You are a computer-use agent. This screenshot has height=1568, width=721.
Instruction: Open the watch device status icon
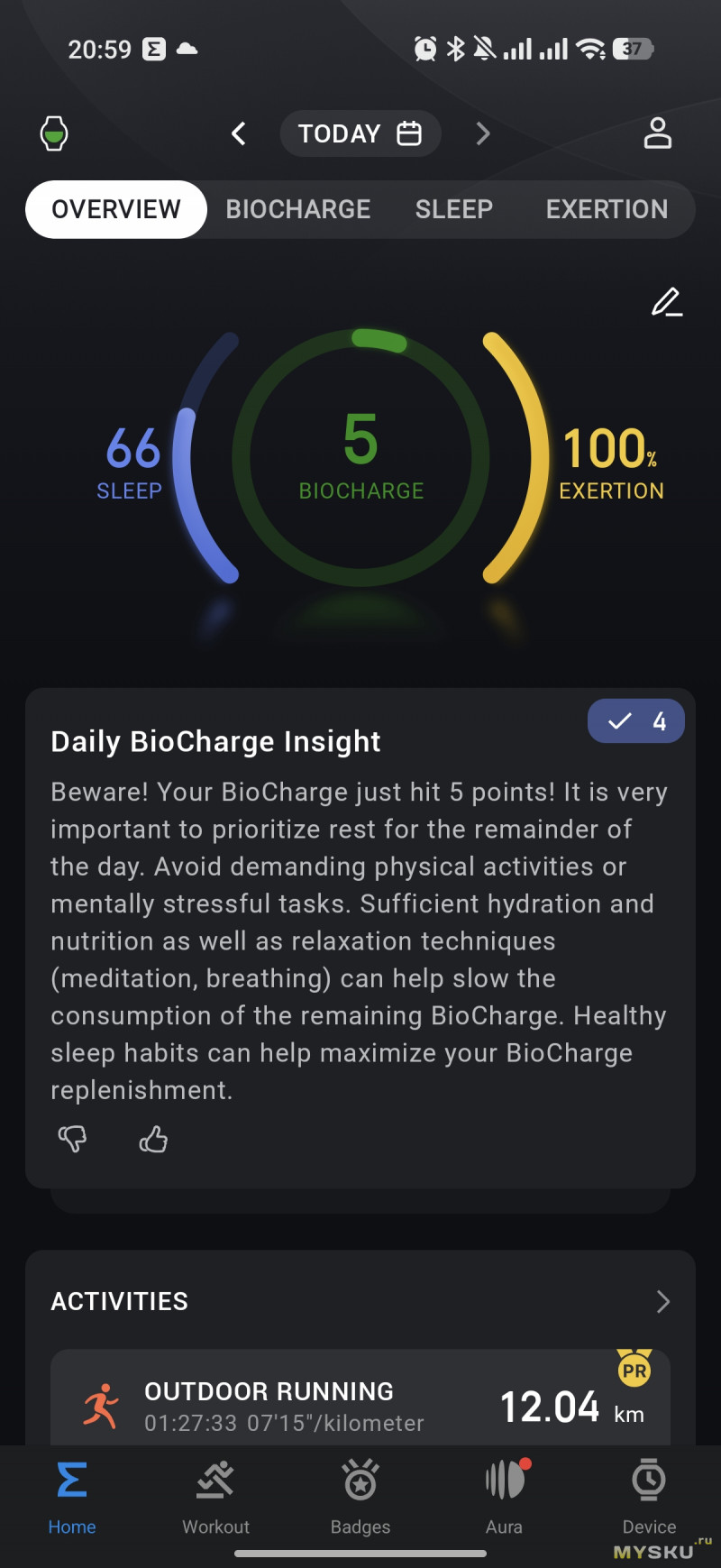54,133
